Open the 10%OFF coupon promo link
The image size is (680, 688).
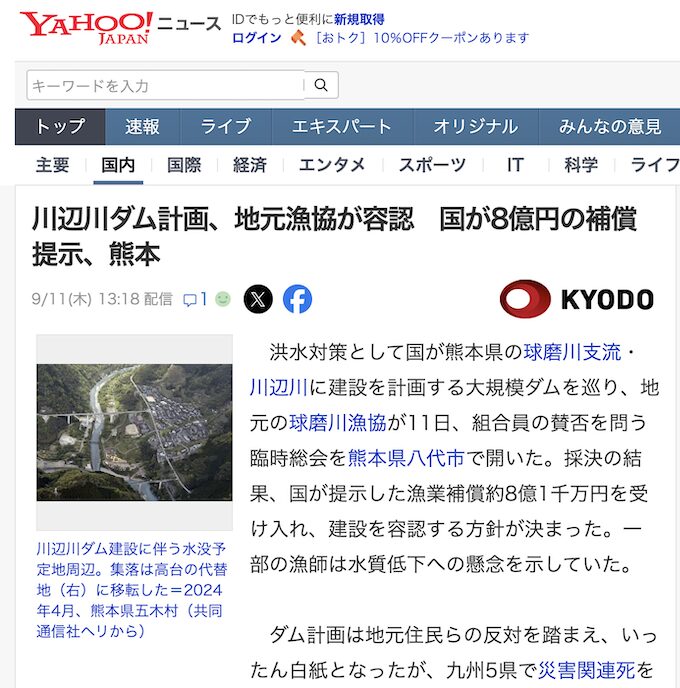420,38
